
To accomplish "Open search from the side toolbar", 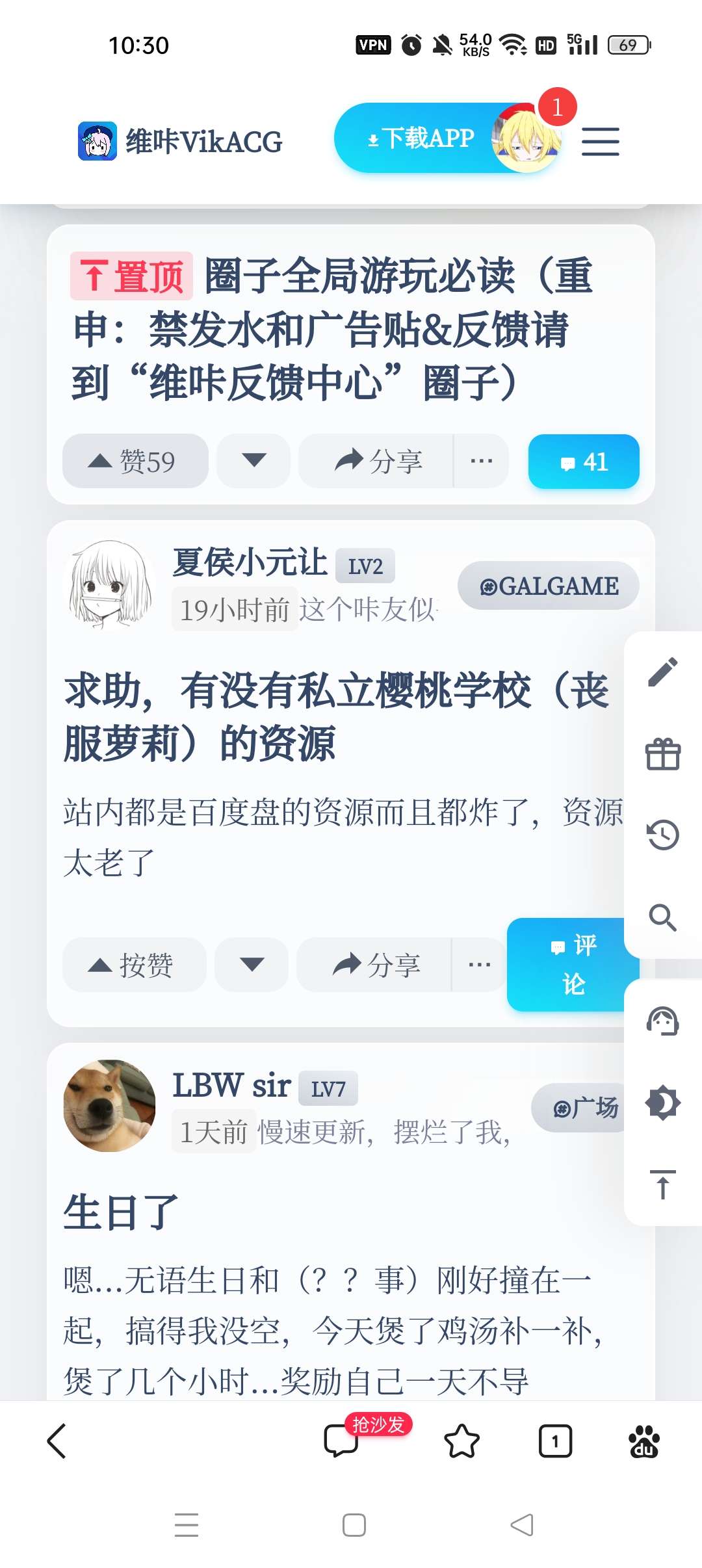I will point(662,917).
